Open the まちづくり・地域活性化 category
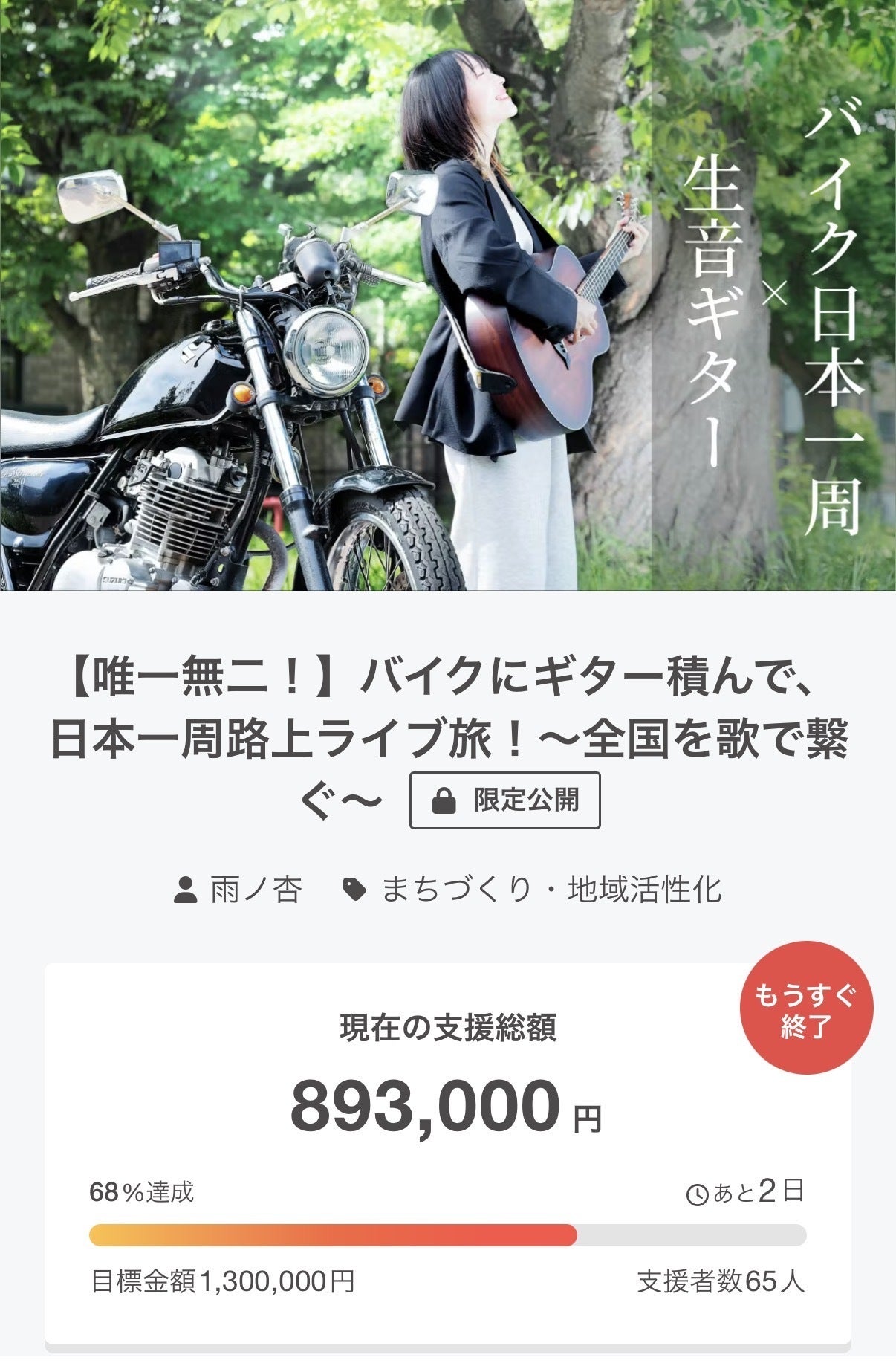896x1369 pixels. (551, 890)
